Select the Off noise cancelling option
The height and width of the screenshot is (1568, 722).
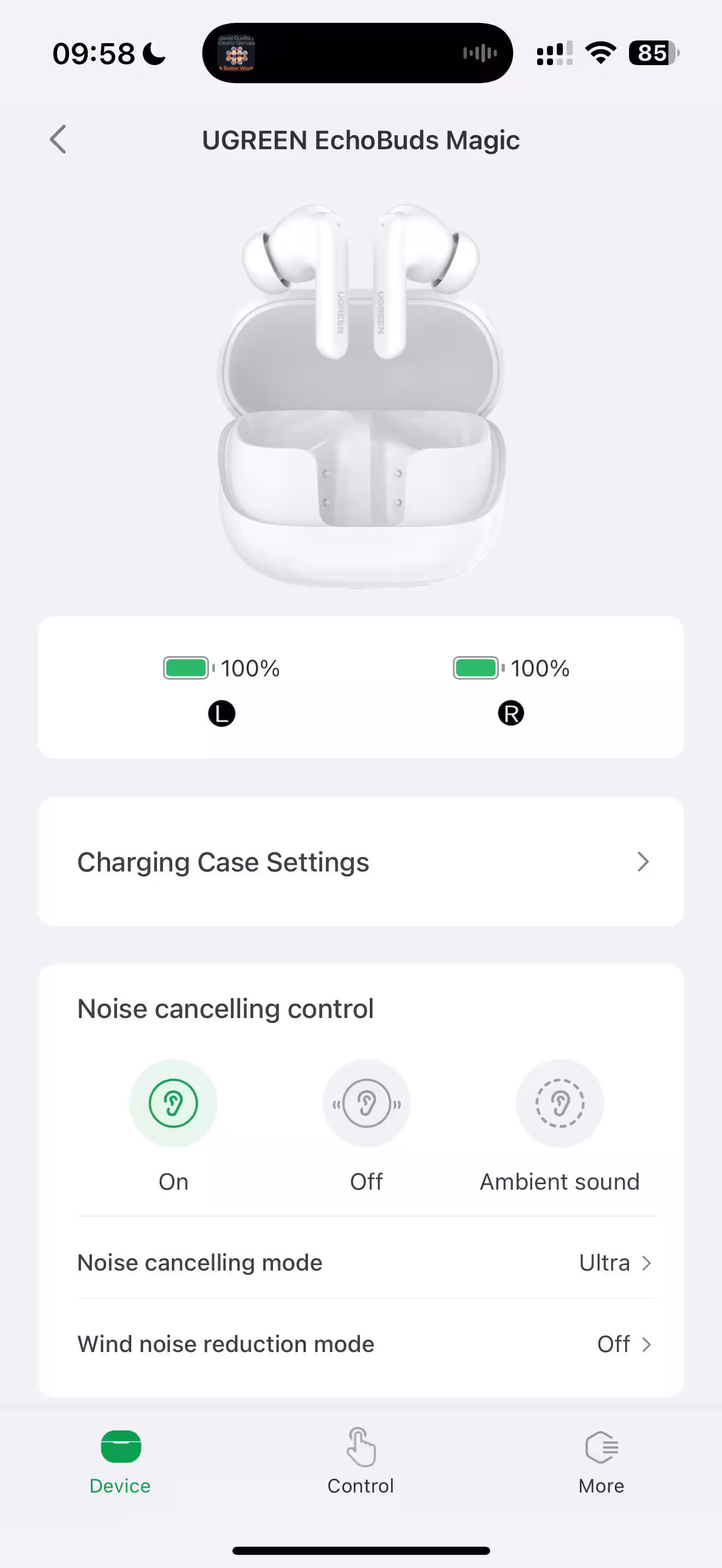coord(366,1103)
